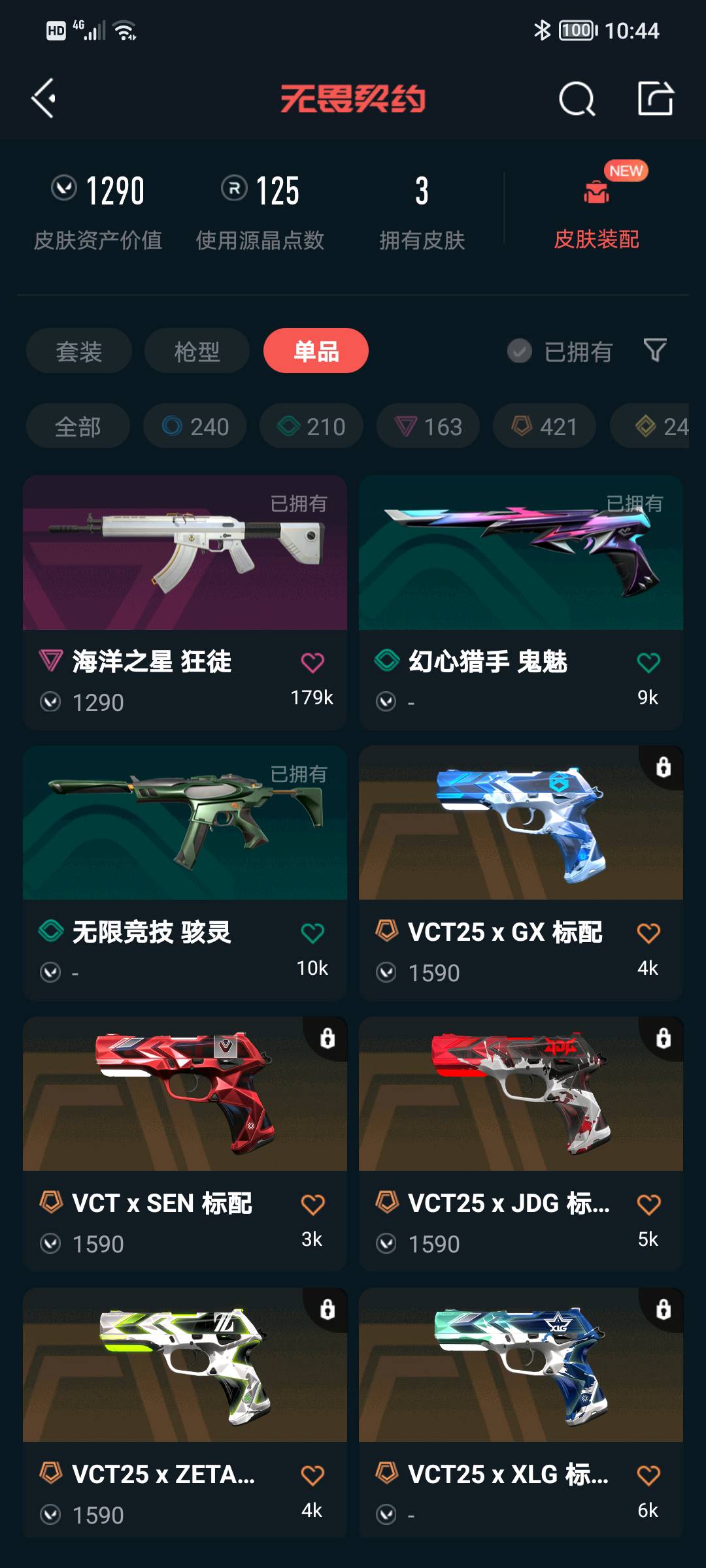Open the 海洋之星 狂徒 skin card
Image resolution: width=706 pixels, height=1568 pixels.
185,602
